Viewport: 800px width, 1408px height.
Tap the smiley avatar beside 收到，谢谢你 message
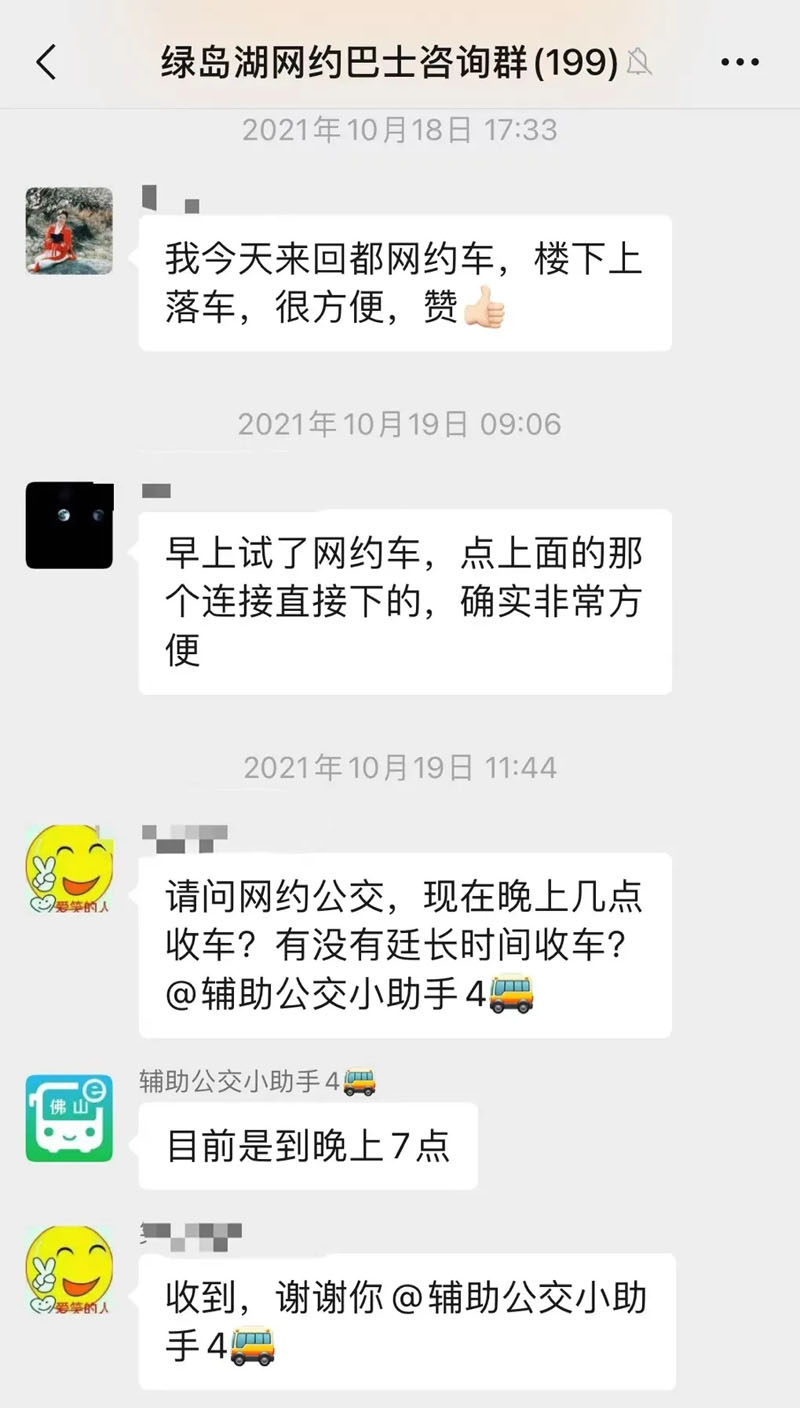click(69, 1270)
